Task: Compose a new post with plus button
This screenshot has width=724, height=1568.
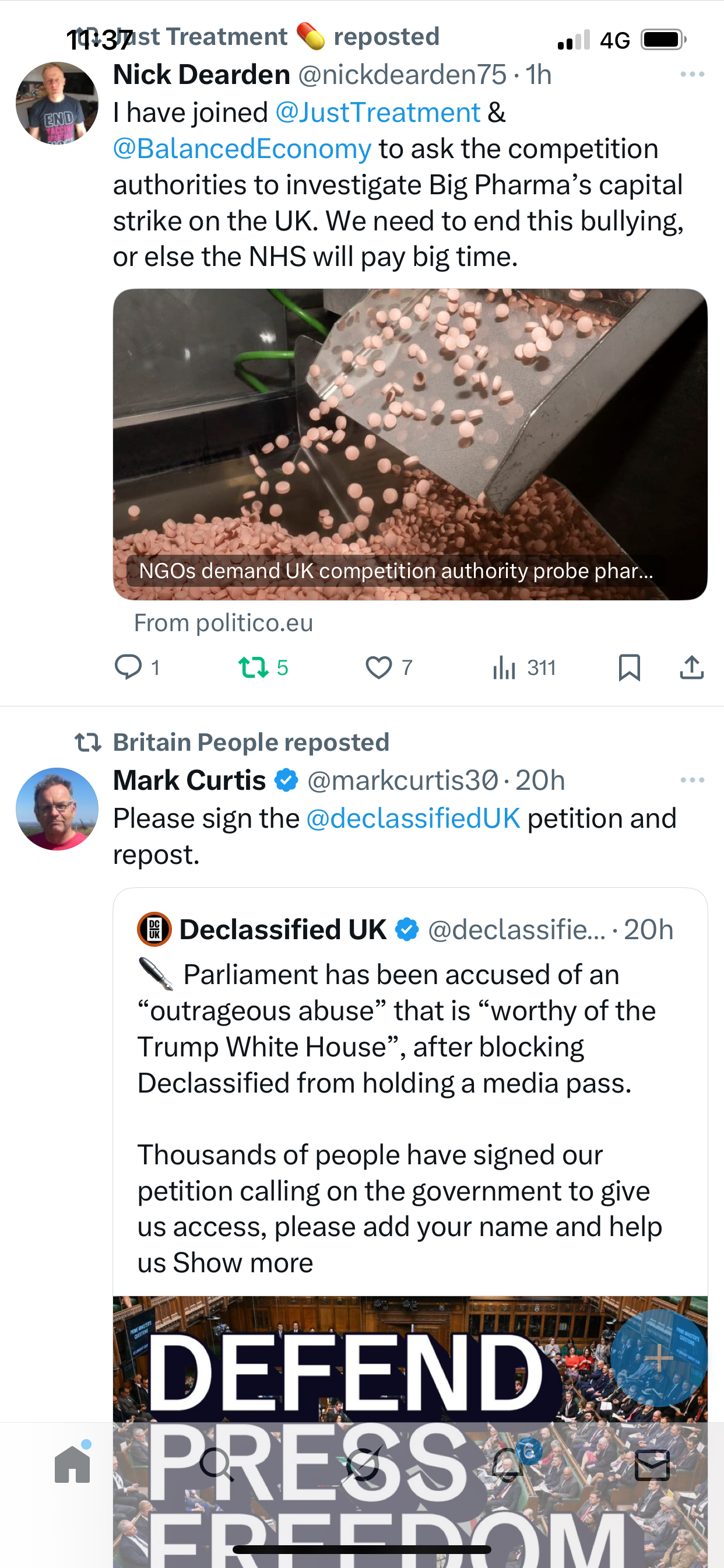Action: point(658,1357)
